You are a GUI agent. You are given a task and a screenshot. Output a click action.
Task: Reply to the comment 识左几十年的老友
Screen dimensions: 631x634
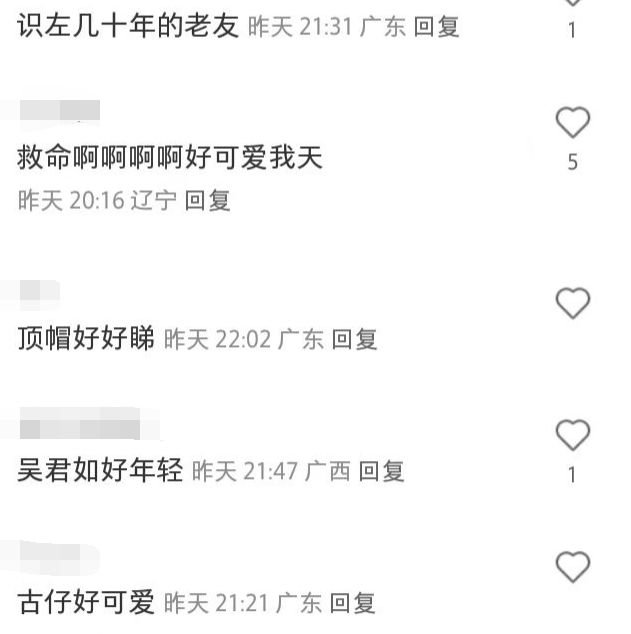436,27
